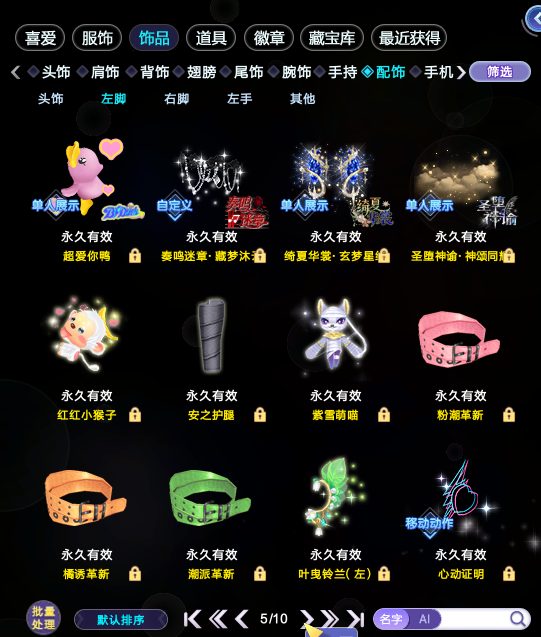Select the 手持 subcategory
This screenshot has width=541, height=637.
pos(342,72)
